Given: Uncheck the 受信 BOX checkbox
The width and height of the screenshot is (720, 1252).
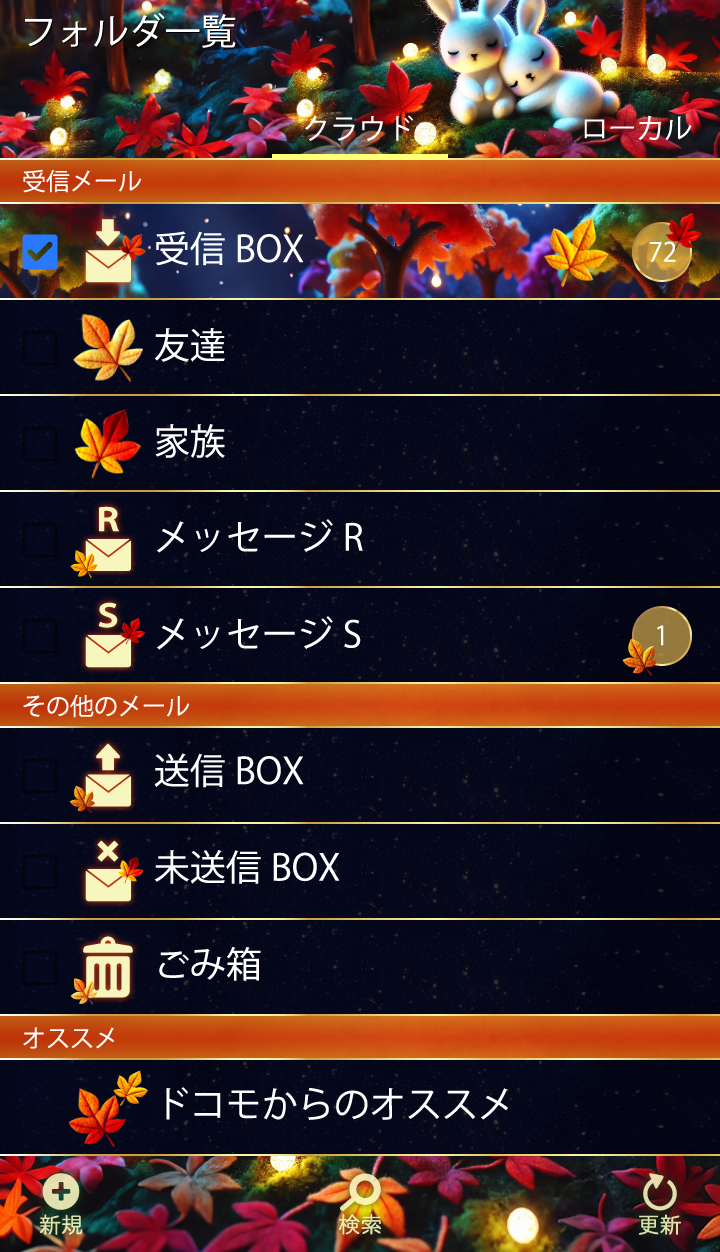Looking at the screenshot, I should coord(40,251).
